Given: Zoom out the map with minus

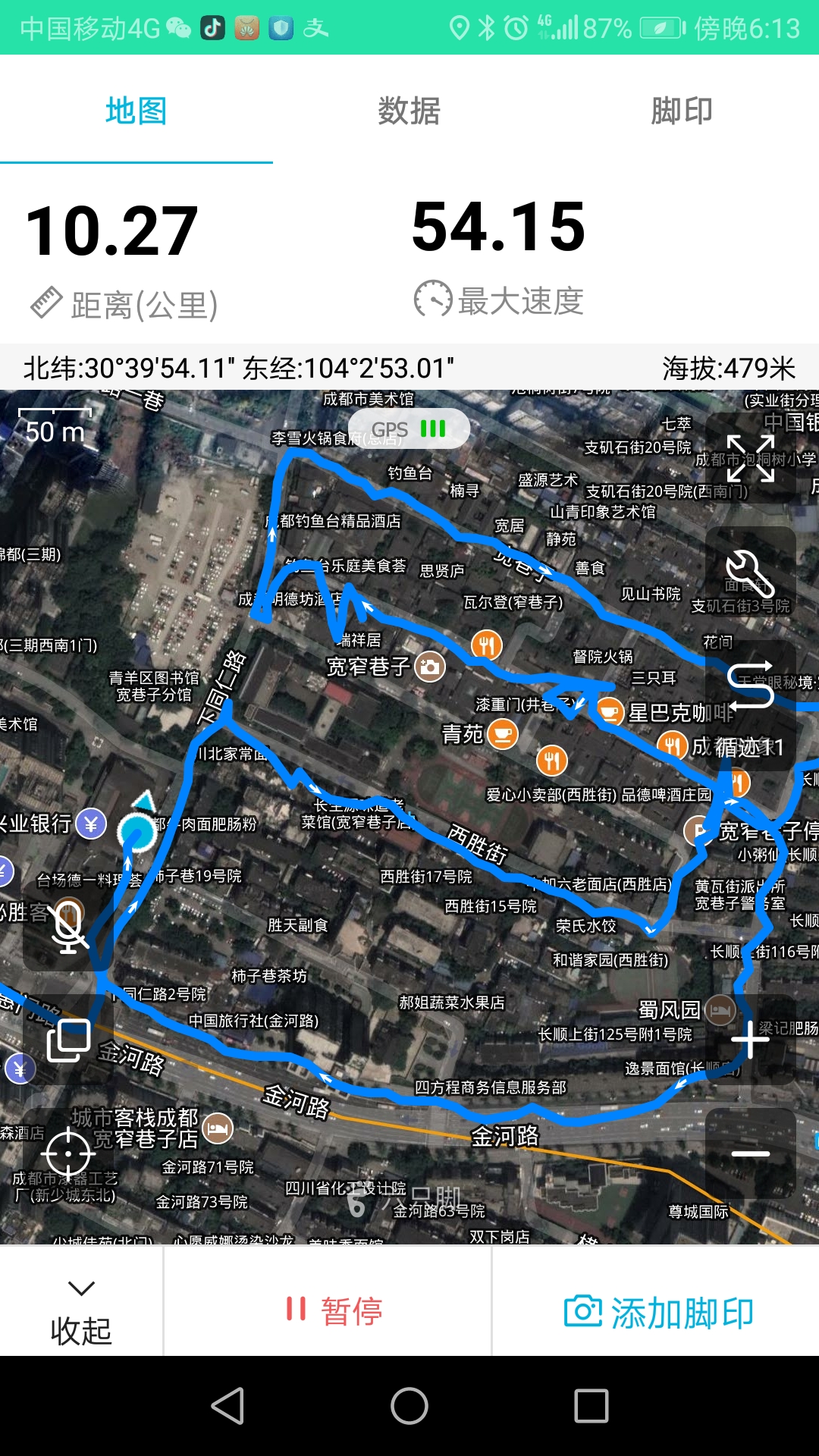Looking at the screenshot, I should [x=750, y=1153].
